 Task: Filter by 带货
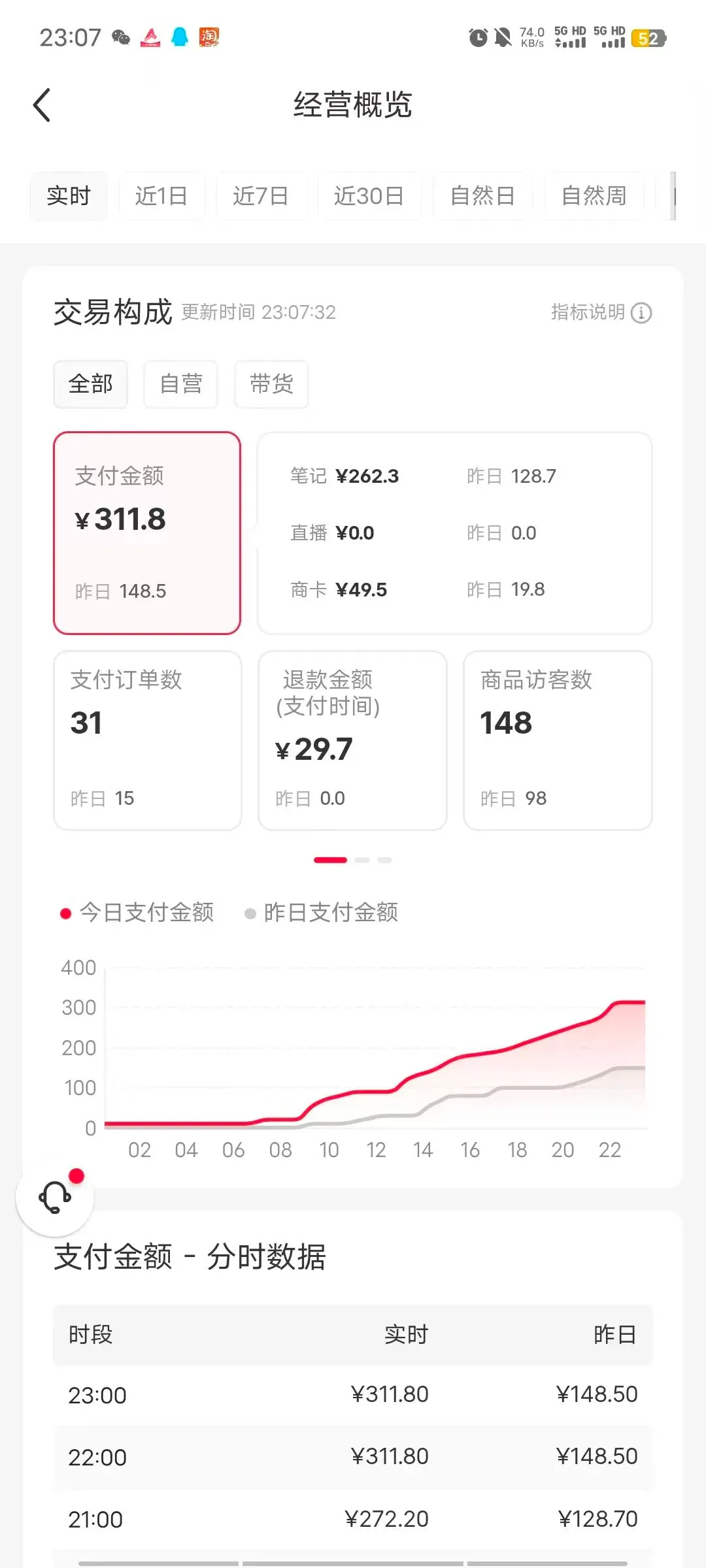click(x=271, y=384)
